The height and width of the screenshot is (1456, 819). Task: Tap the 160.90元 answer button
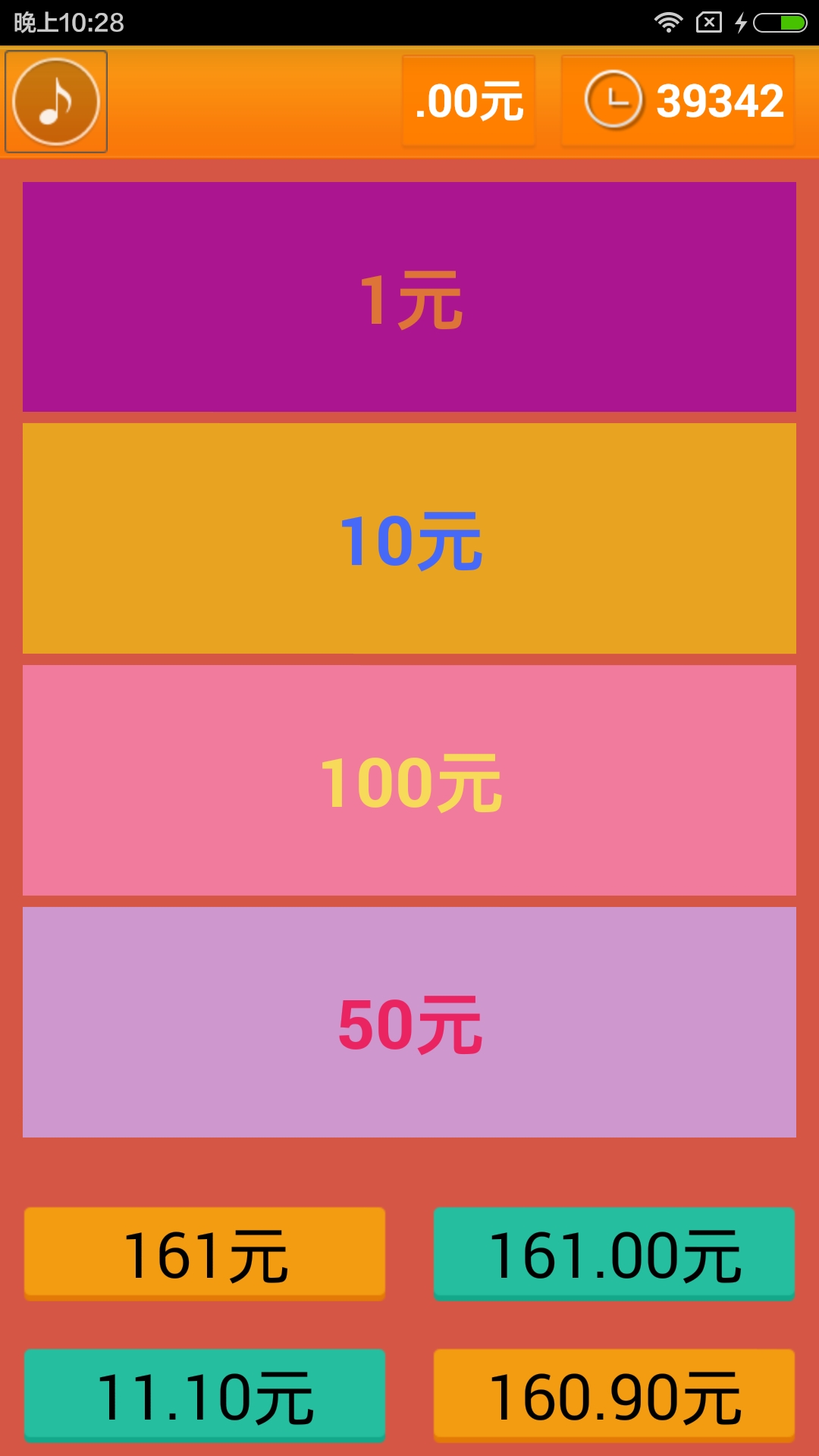tap(614, 1395)
